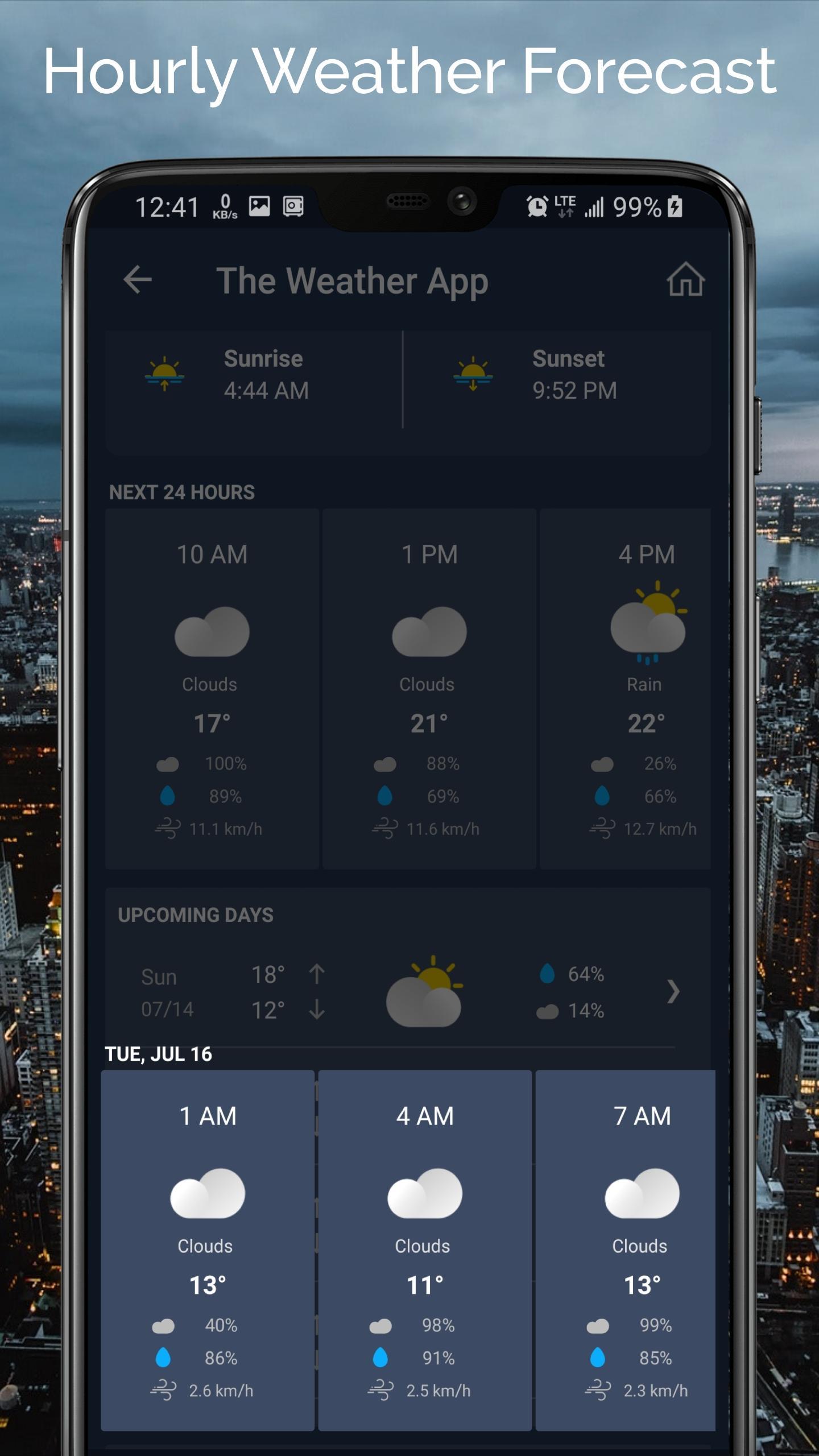Select the rain icon for 4 PM
The height and width of the screenshot is (1456, 819).
[x=646, y=630]
